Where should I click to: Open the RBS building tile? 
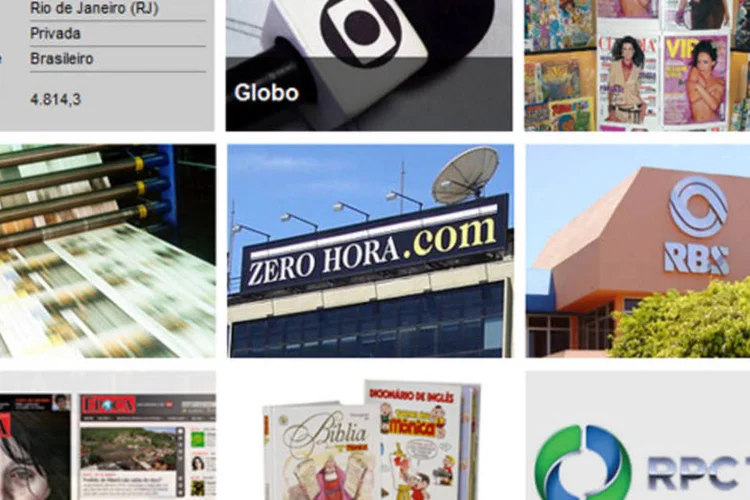pyautogui.click(x=637, y=250)
